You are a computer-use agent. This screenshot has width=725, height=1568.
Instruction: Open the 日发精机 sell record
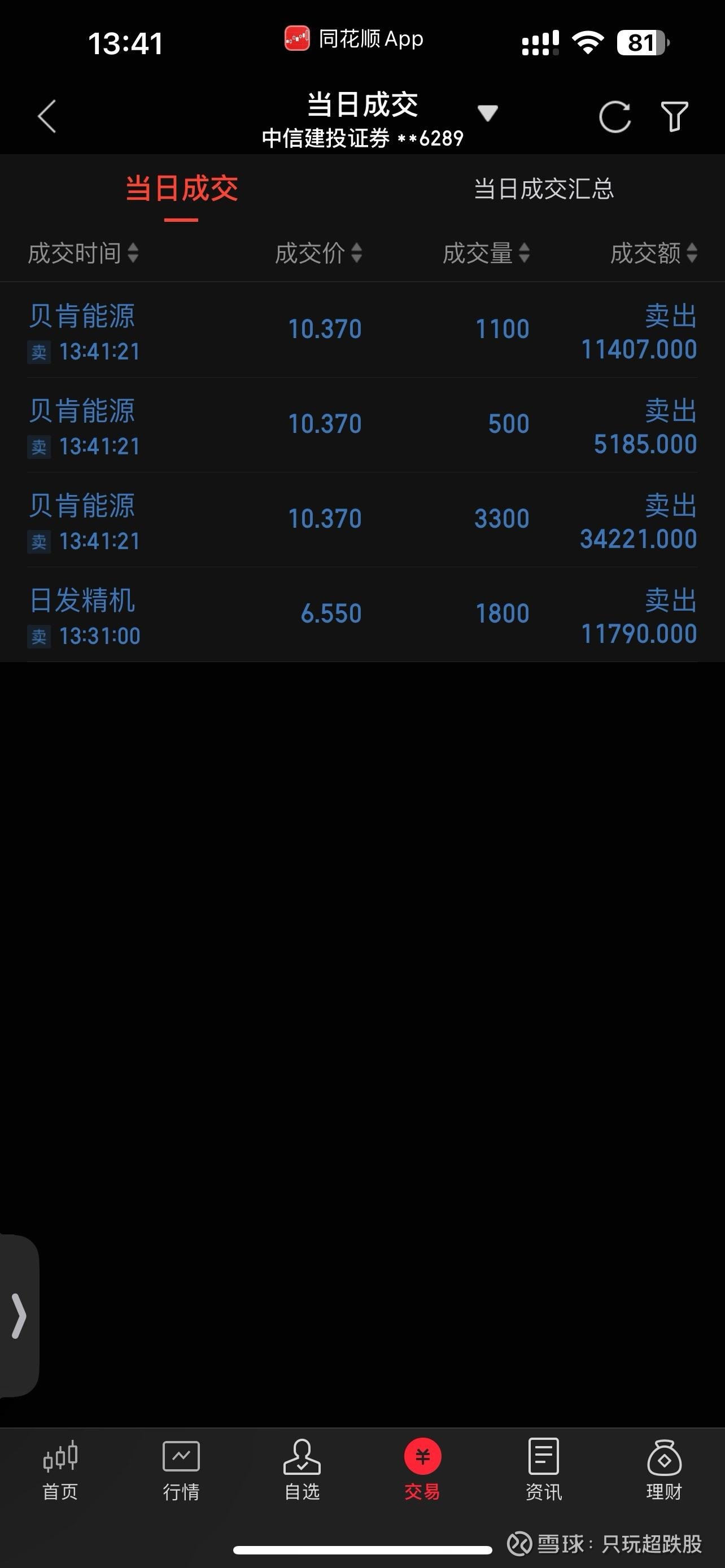point(362,615)
